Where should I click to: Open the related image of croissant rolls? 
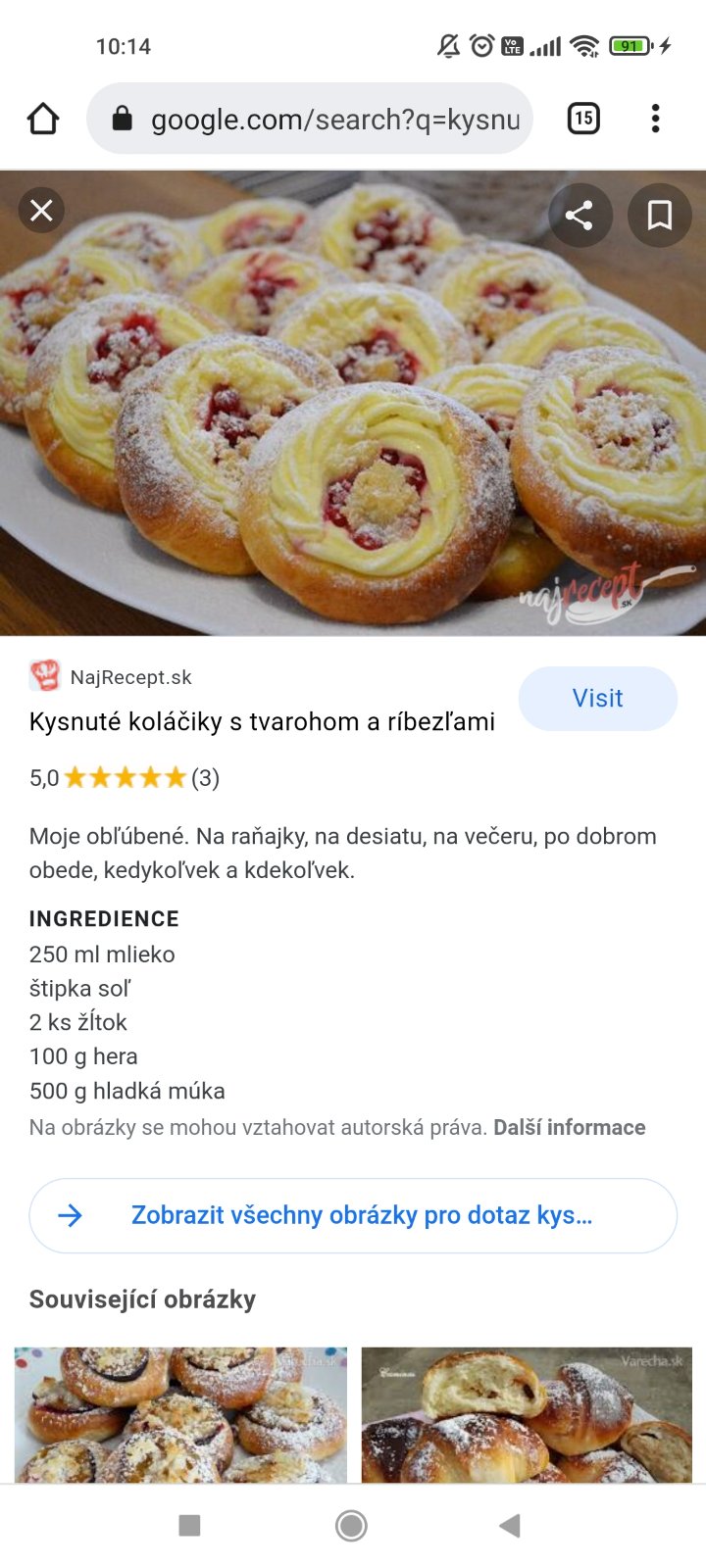tap(527, 1413)
